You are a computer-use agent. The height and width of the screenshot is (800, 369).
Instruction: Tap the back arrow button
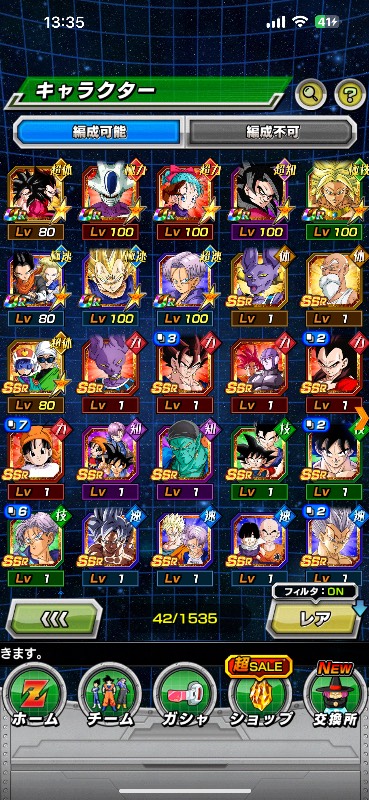[54, 618]
